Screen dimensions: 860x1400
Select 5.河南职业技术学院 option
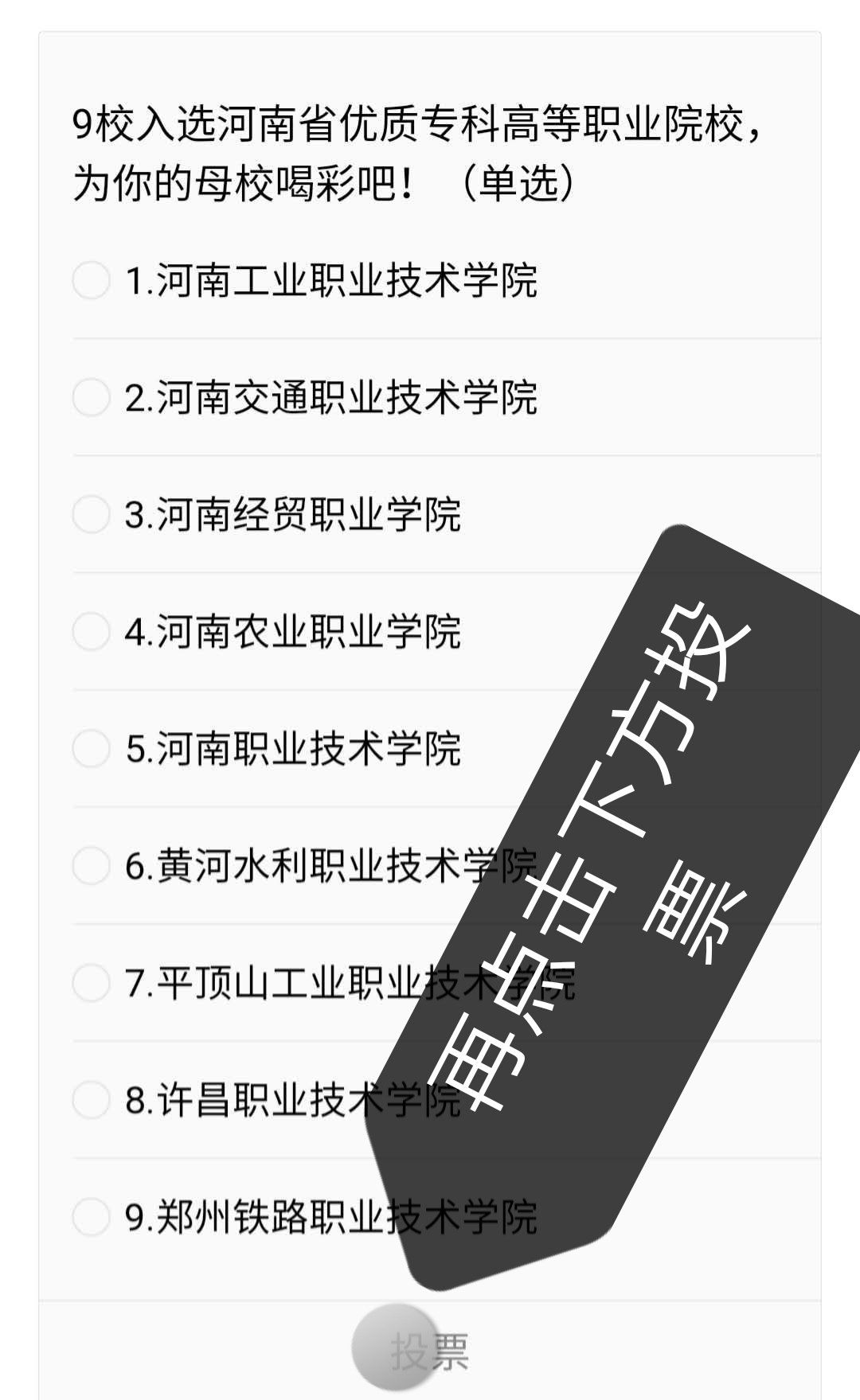(x=91, y=748)
